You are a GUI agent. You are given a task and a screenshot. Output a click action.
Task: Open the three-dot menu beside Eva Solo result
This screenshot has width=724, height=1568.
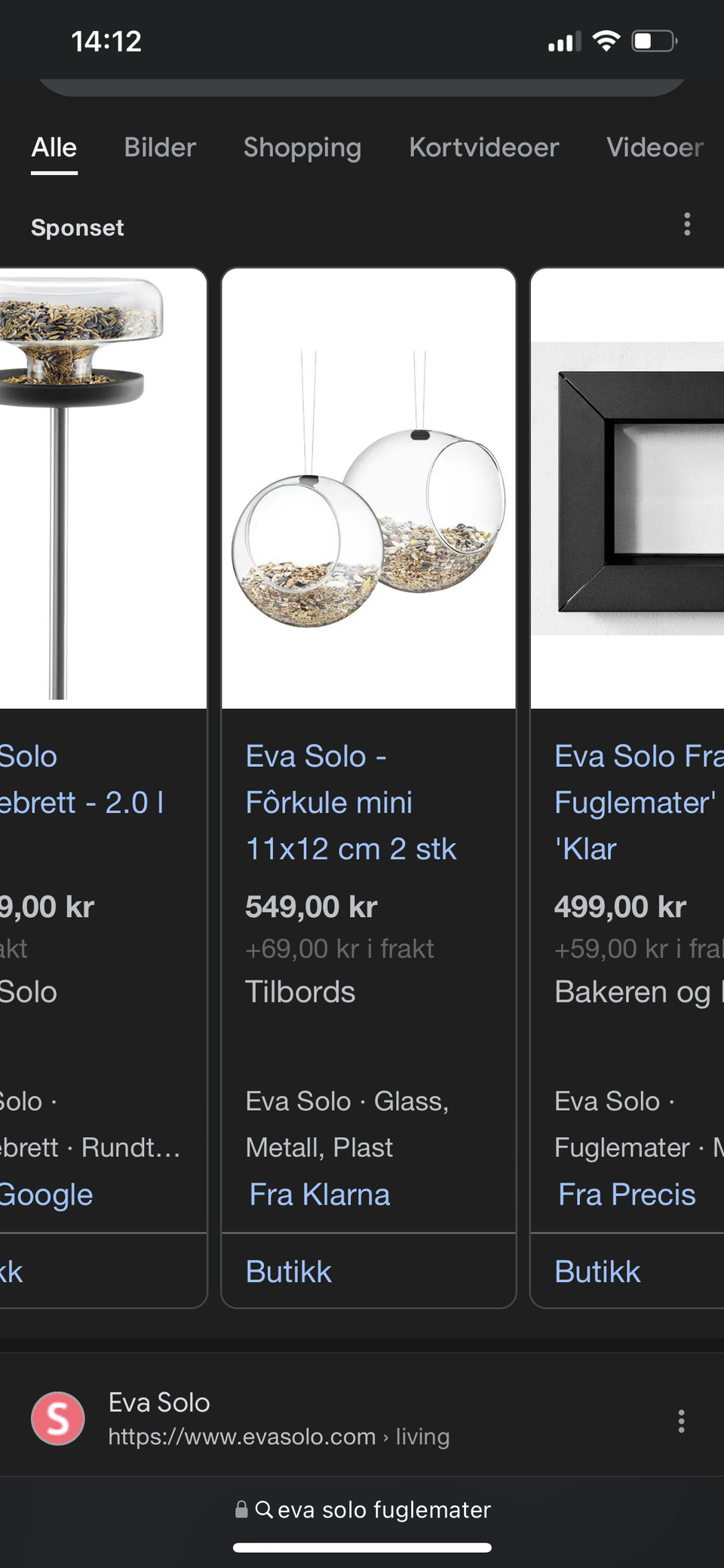682,1421
